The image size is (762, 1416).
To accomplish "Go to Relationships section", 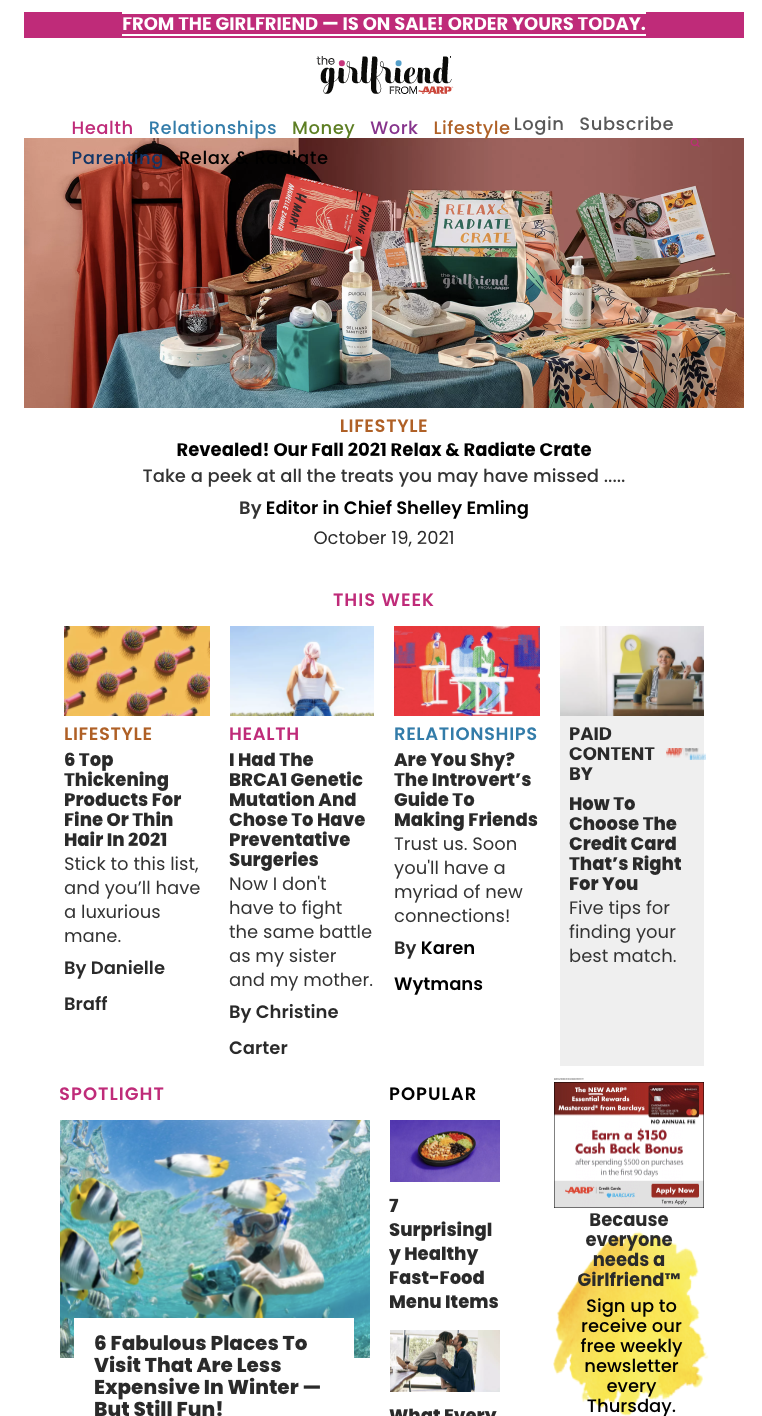I will [212, 128].
